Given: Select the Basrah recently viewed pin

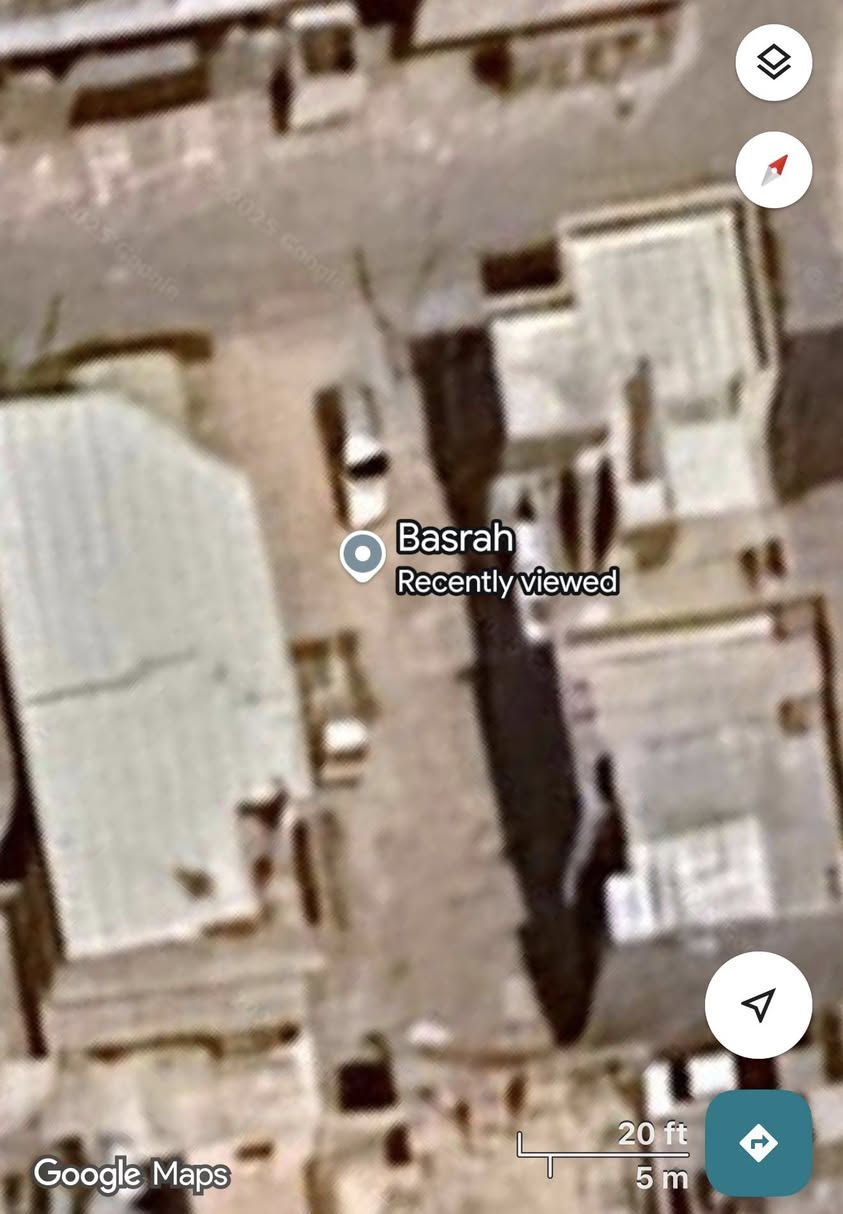Looking at the screenshot, I should point(361,555).
